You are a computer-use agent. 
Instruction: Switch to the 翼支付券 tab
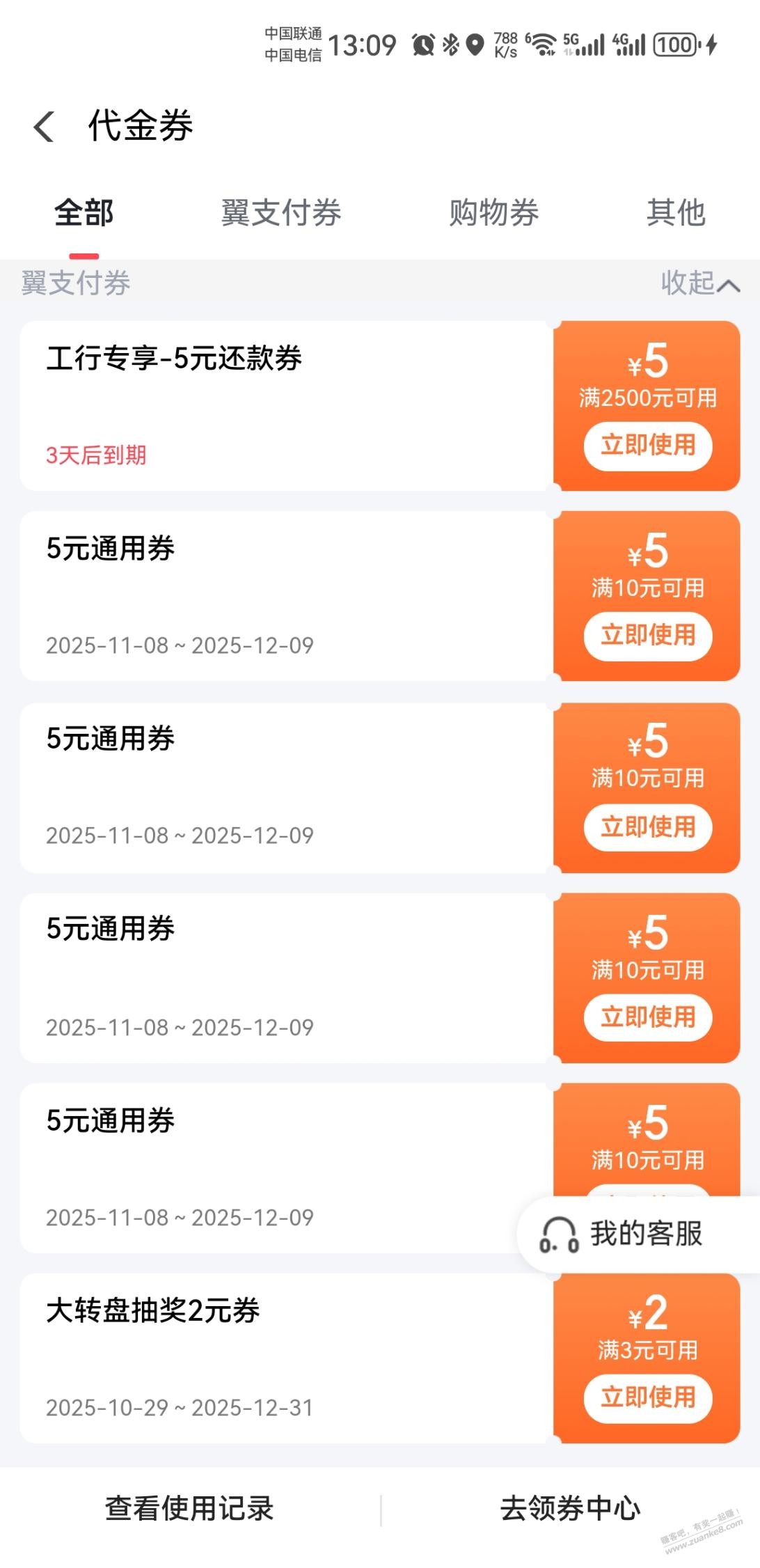(281, 213)
